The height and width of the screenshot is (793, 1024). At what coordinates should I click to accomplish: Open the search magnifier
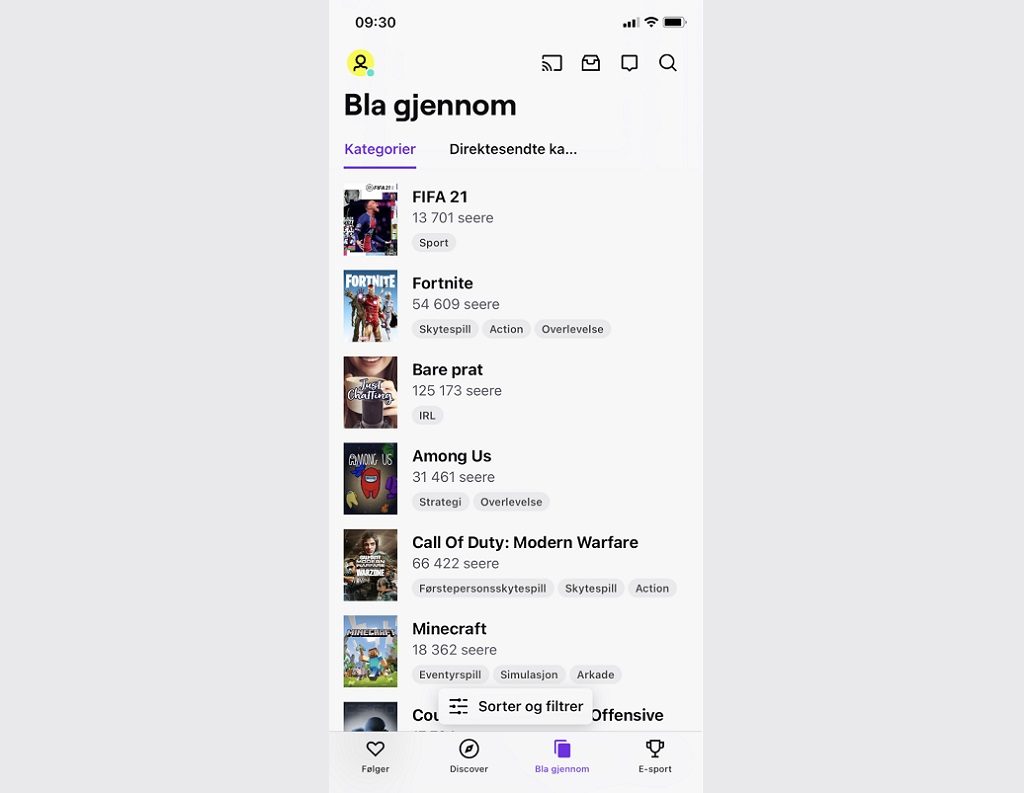tap(668, 63)
